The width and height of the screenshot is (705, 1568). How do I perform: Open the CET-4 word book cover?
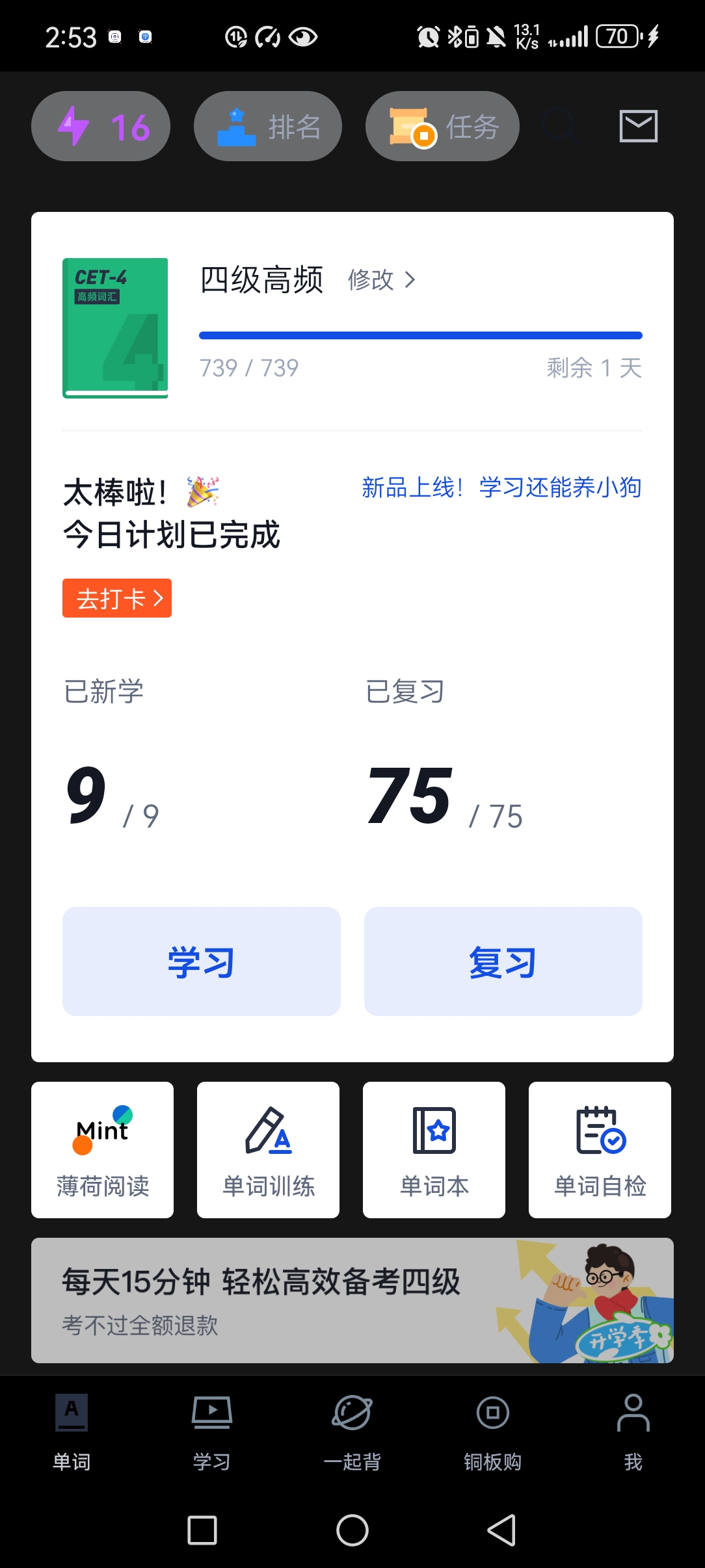(115, 328)
